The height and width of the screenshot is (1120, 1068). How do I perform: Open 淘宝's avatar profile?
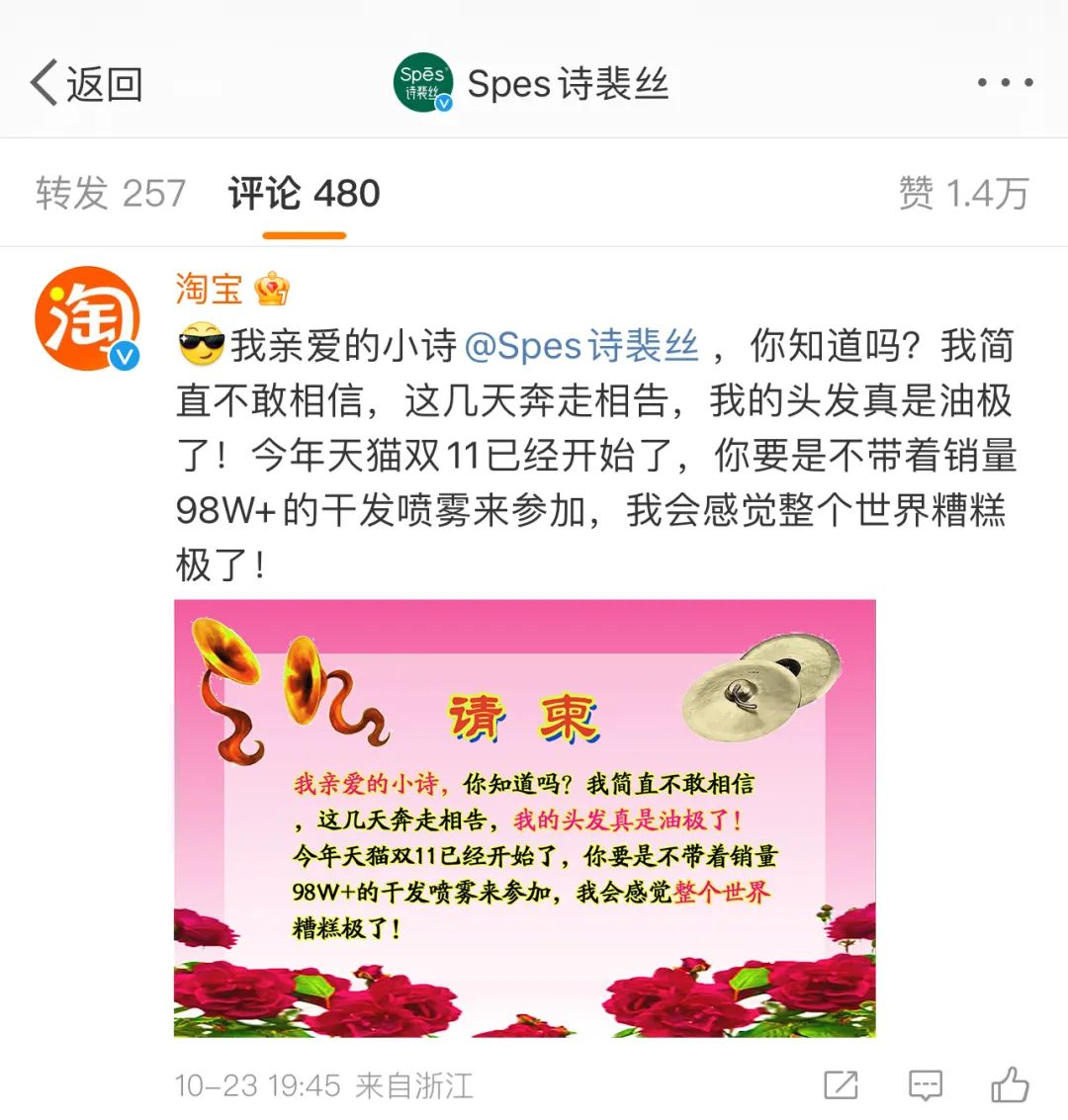pyautogui.click(x=87, y=318)
